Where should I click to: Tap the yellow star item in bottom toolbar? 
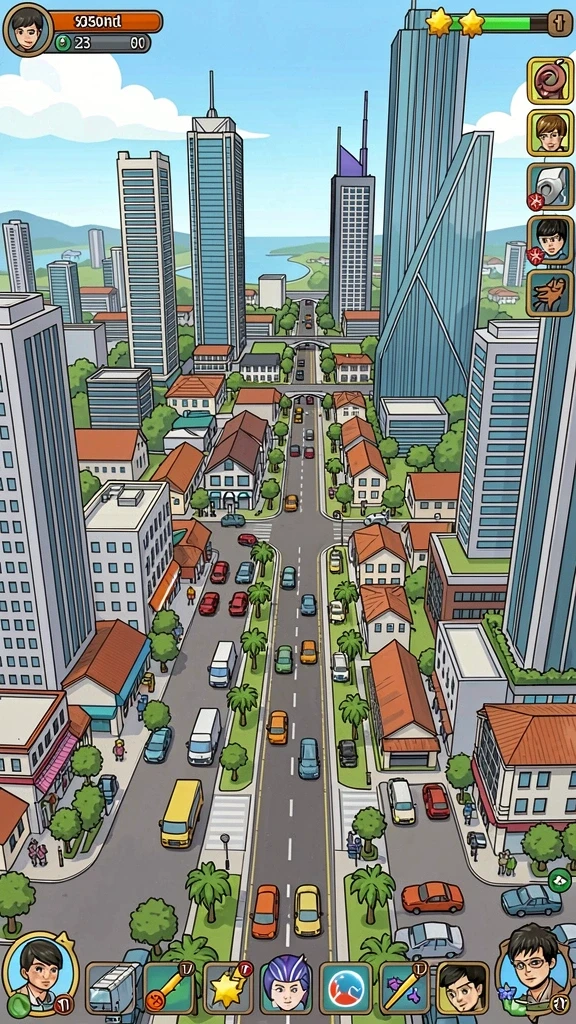[228, 988]
